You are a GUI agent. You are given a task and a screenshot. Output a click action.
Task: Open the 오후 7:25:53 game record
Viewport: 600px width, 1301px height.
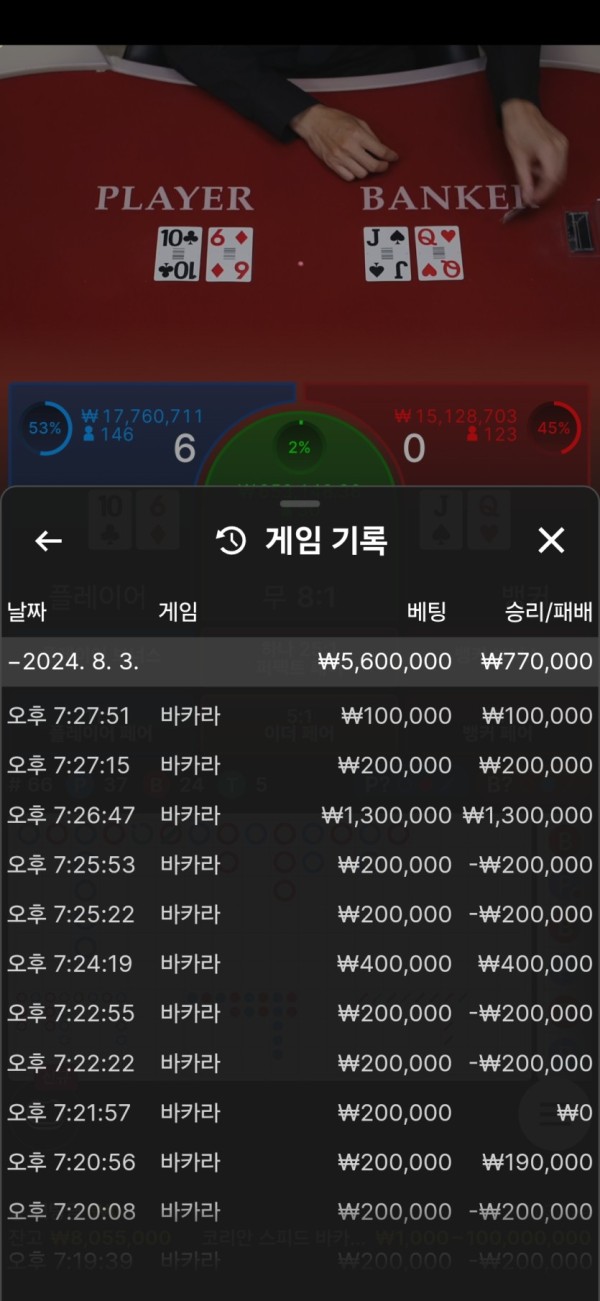point(300,864)
